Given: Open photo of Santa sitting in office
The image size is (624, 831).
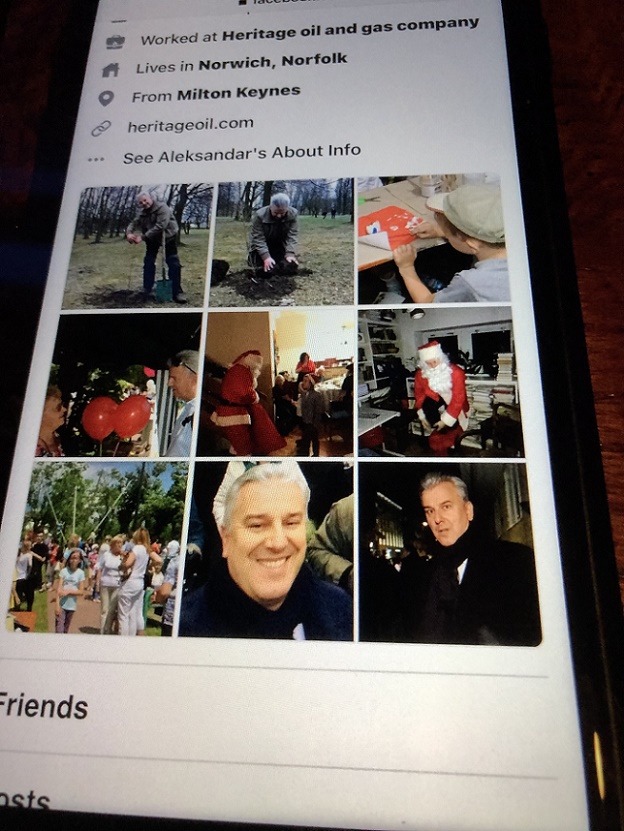Looking at the screenshot, I should 440,382.
